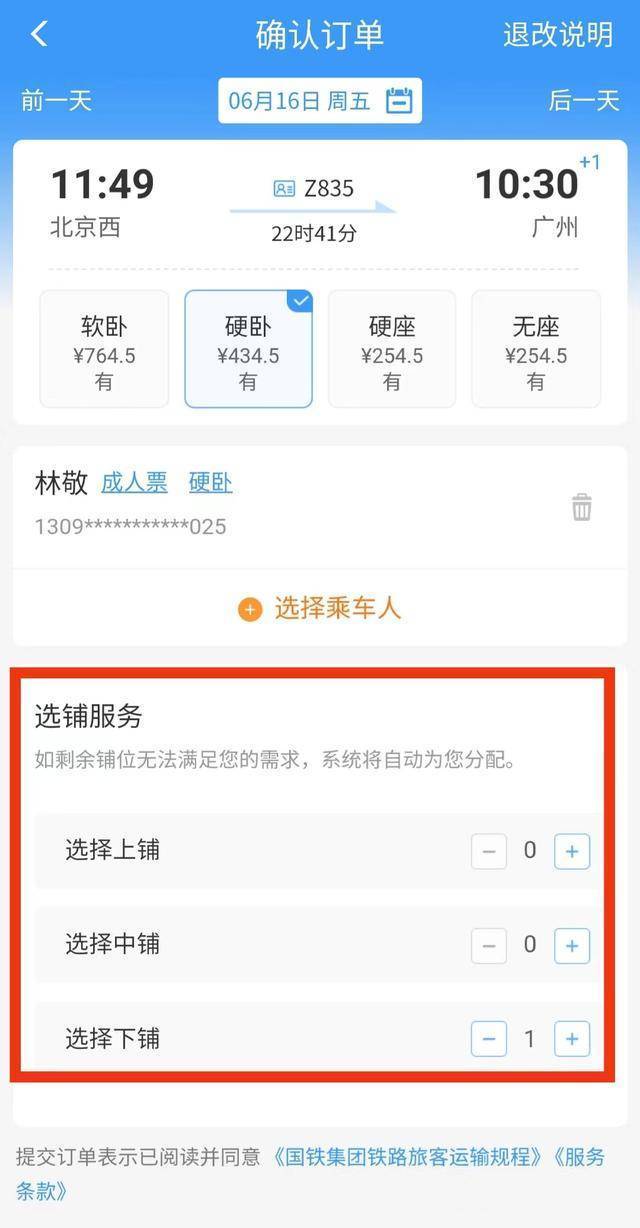Image resolution: width=640 pixels, height=1228 pixels.
Task: Change 林敬's ticket type 成人票
Action: pyautogui.click(x=134, y=483)
